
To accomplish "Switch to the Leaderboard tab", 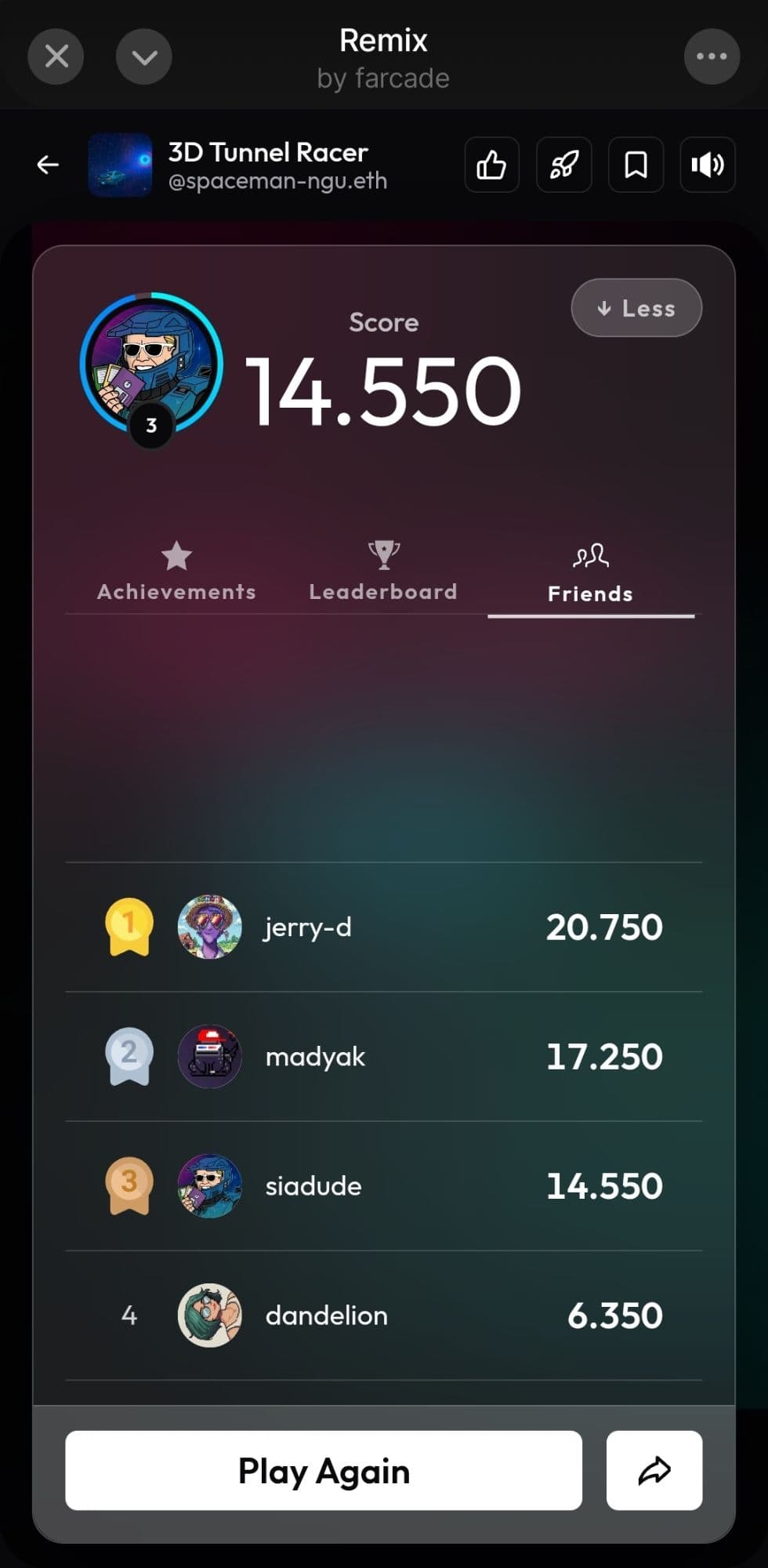I will (383, 572).
